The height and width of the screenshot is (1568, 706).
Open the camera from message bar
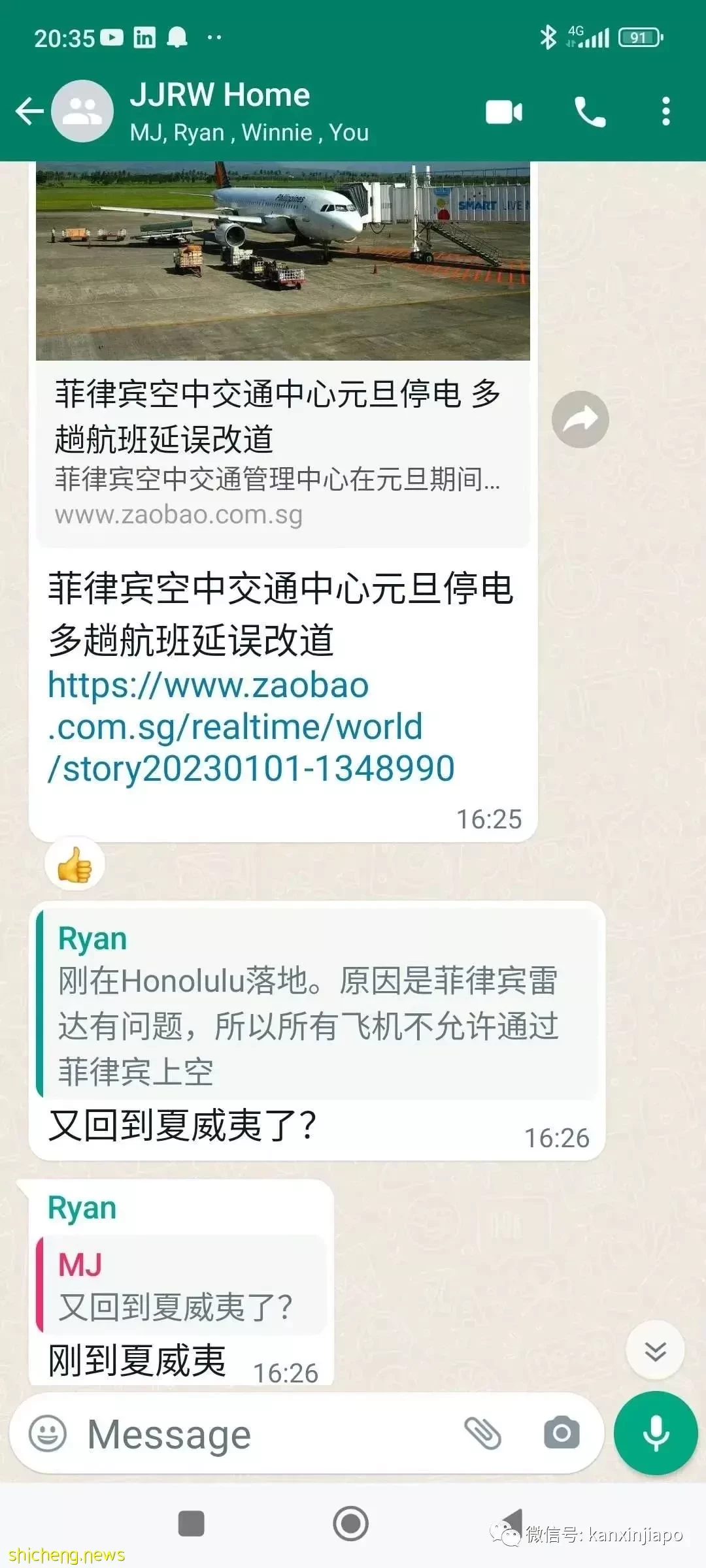[x=562, y=1433]
